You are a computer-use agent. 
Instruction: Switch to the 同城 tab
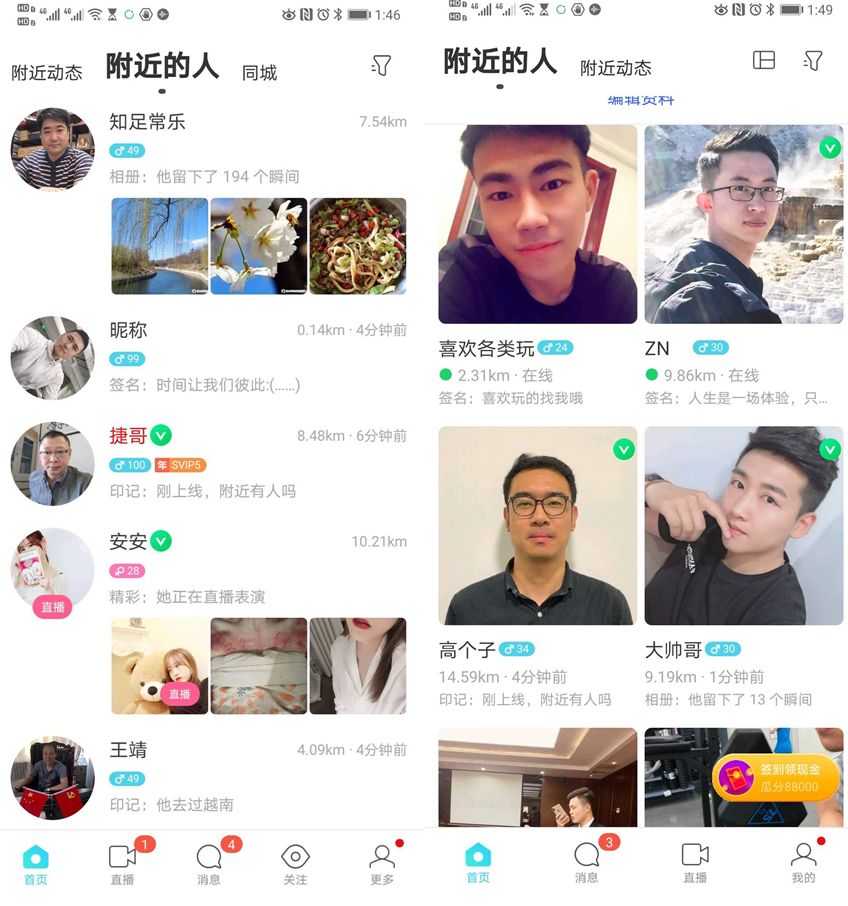259,73
